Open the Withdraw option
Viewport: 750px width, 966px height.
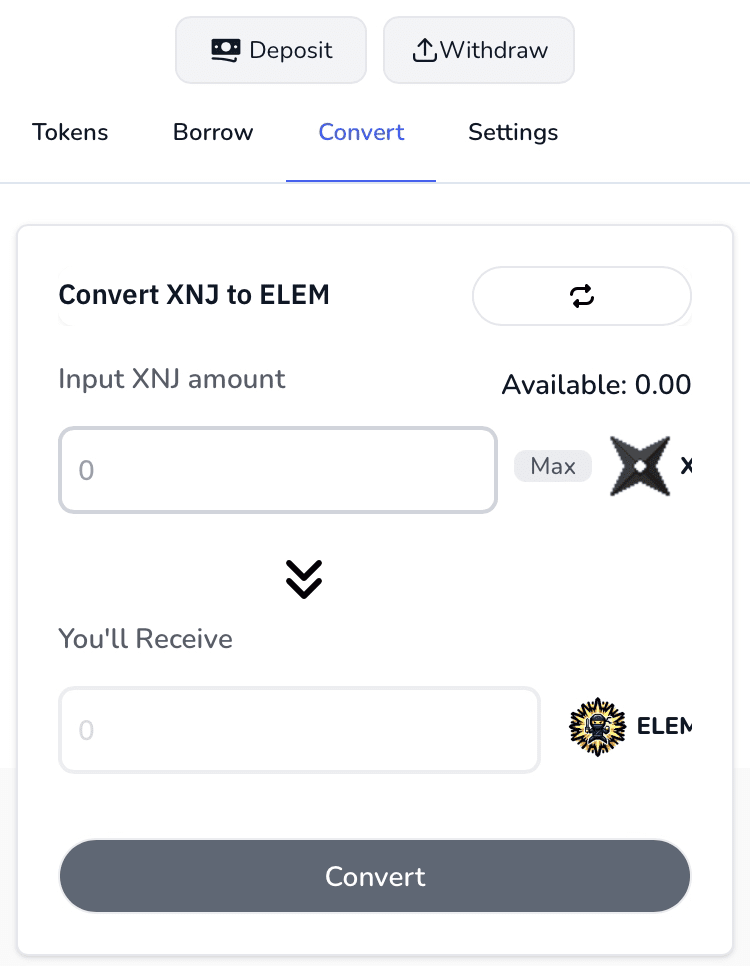(479, 50)
